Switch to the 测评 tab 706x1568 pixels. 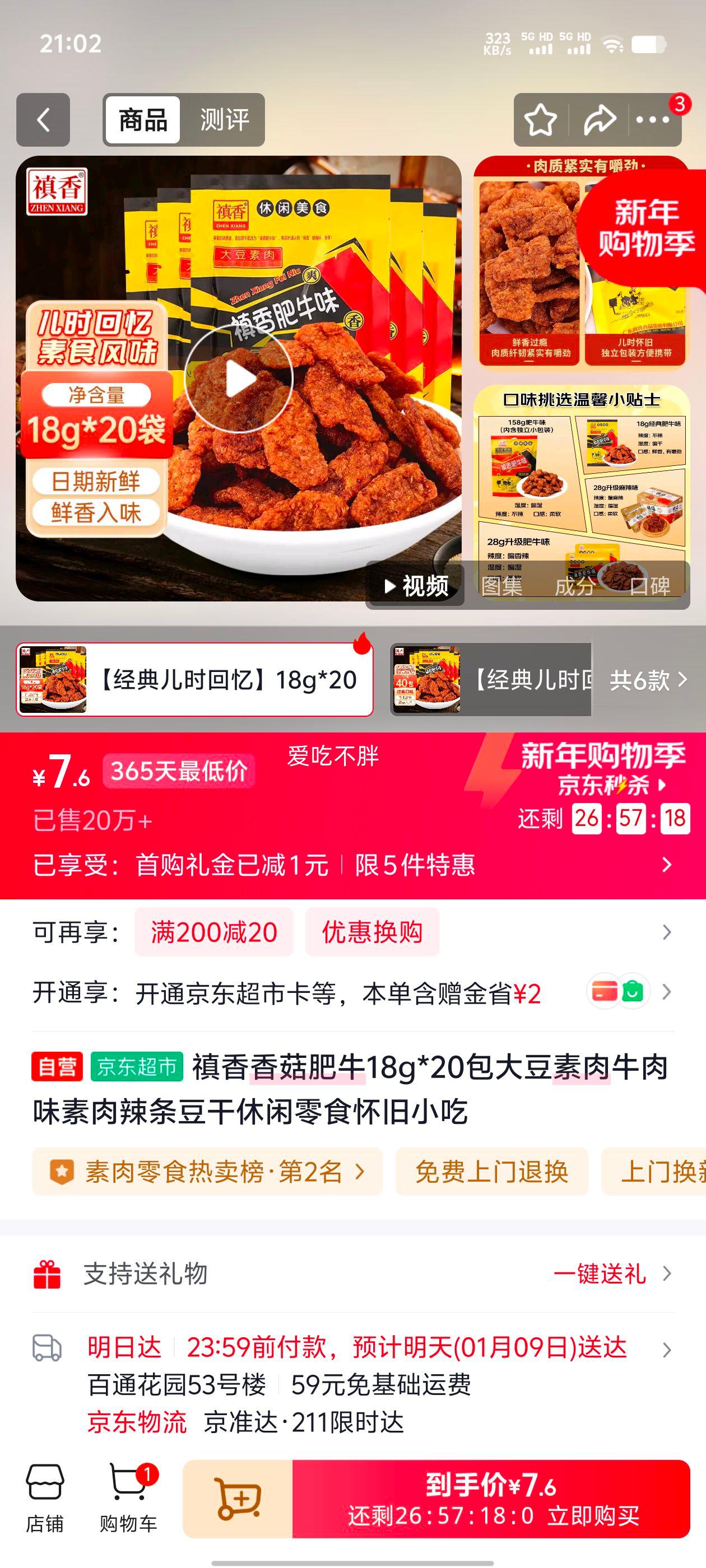[224, 120]
